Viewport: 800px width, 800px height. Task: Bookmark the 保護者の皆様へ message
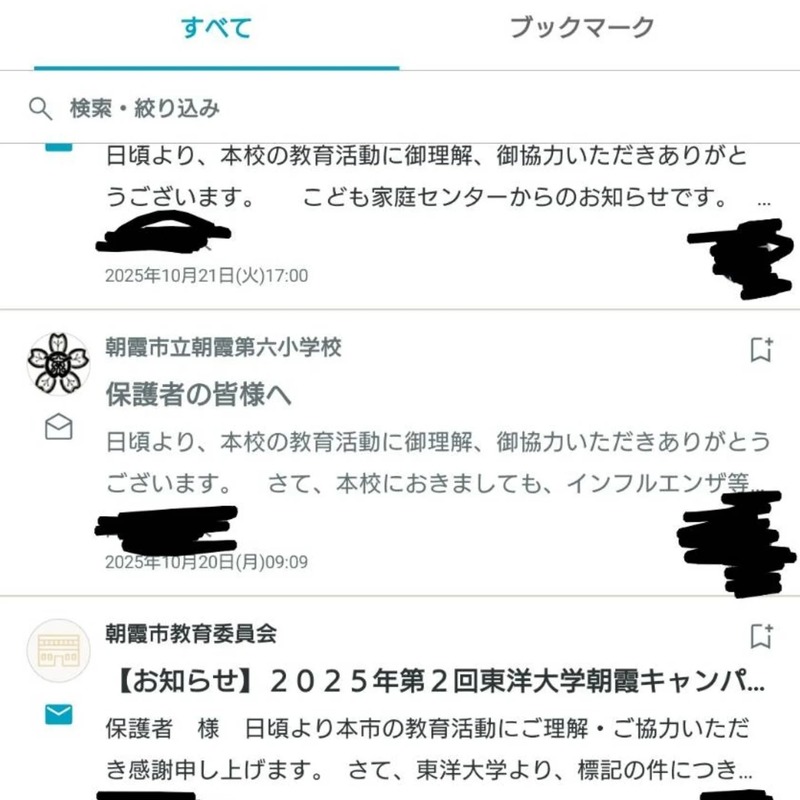click(761, 349)
